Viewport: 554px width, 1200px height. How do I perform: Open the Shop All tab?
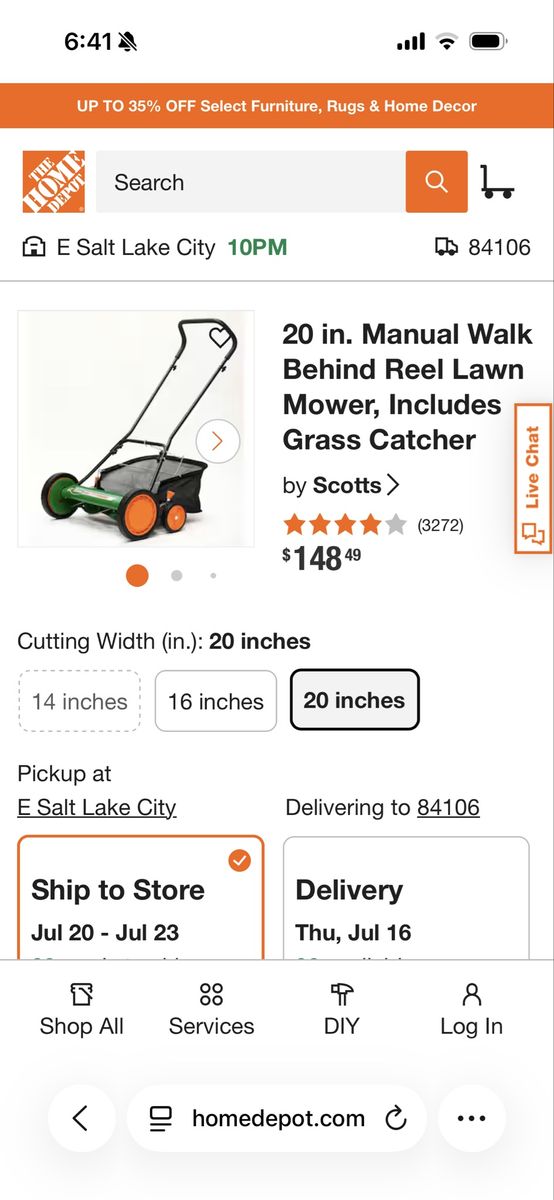point(82,1010)
